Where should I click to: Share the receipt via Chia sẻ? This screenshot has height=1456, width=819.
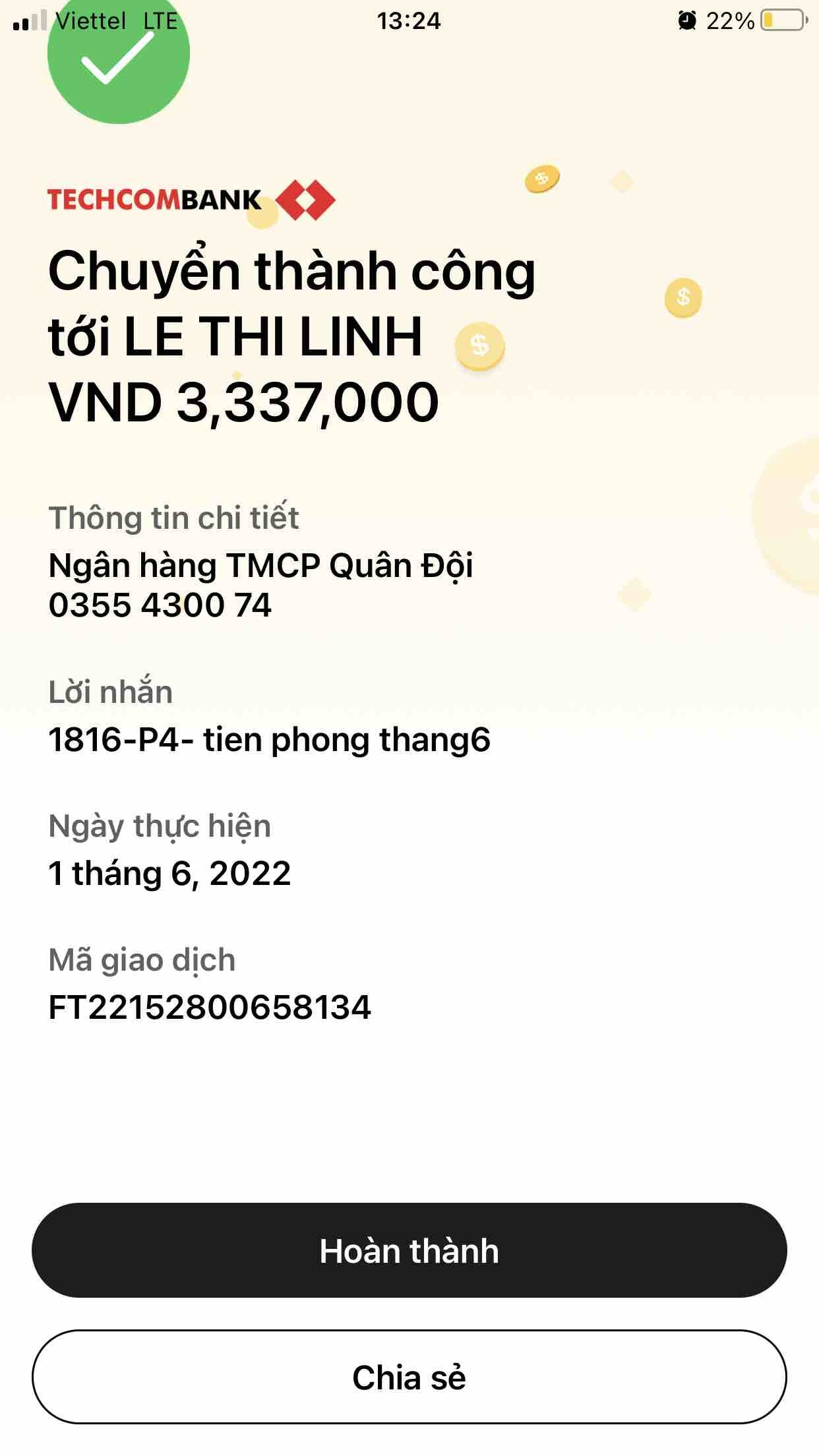(409, 1377)
